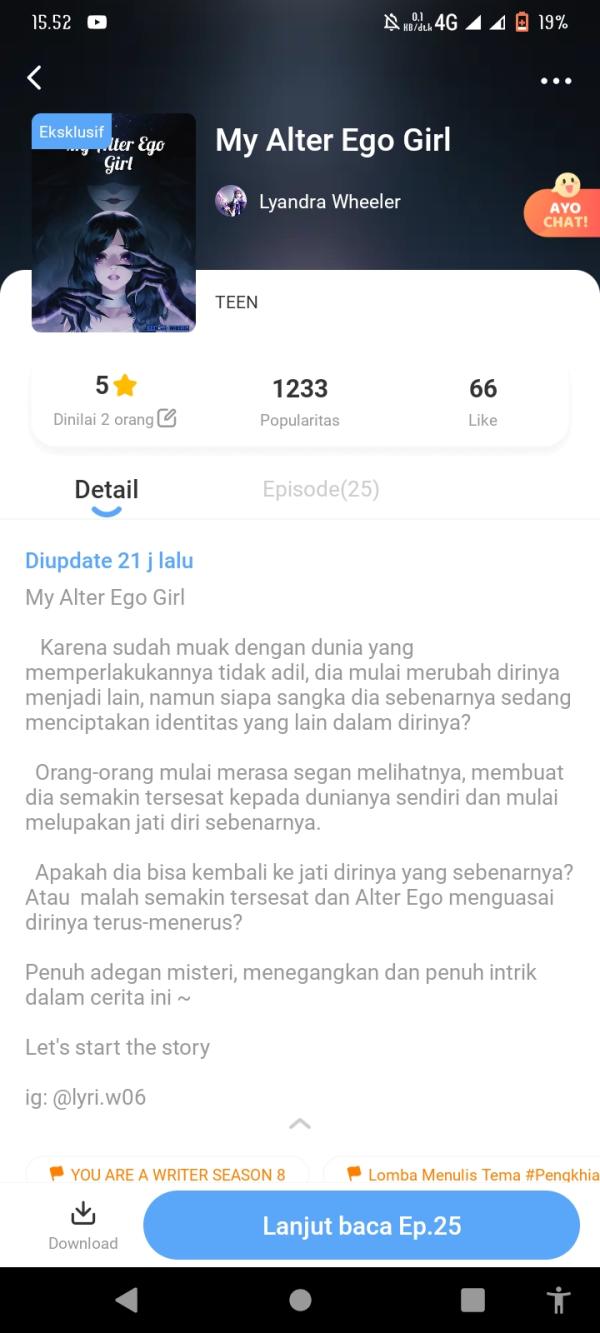Tap Lanjut baca Ep.25

coord(361,1226)
